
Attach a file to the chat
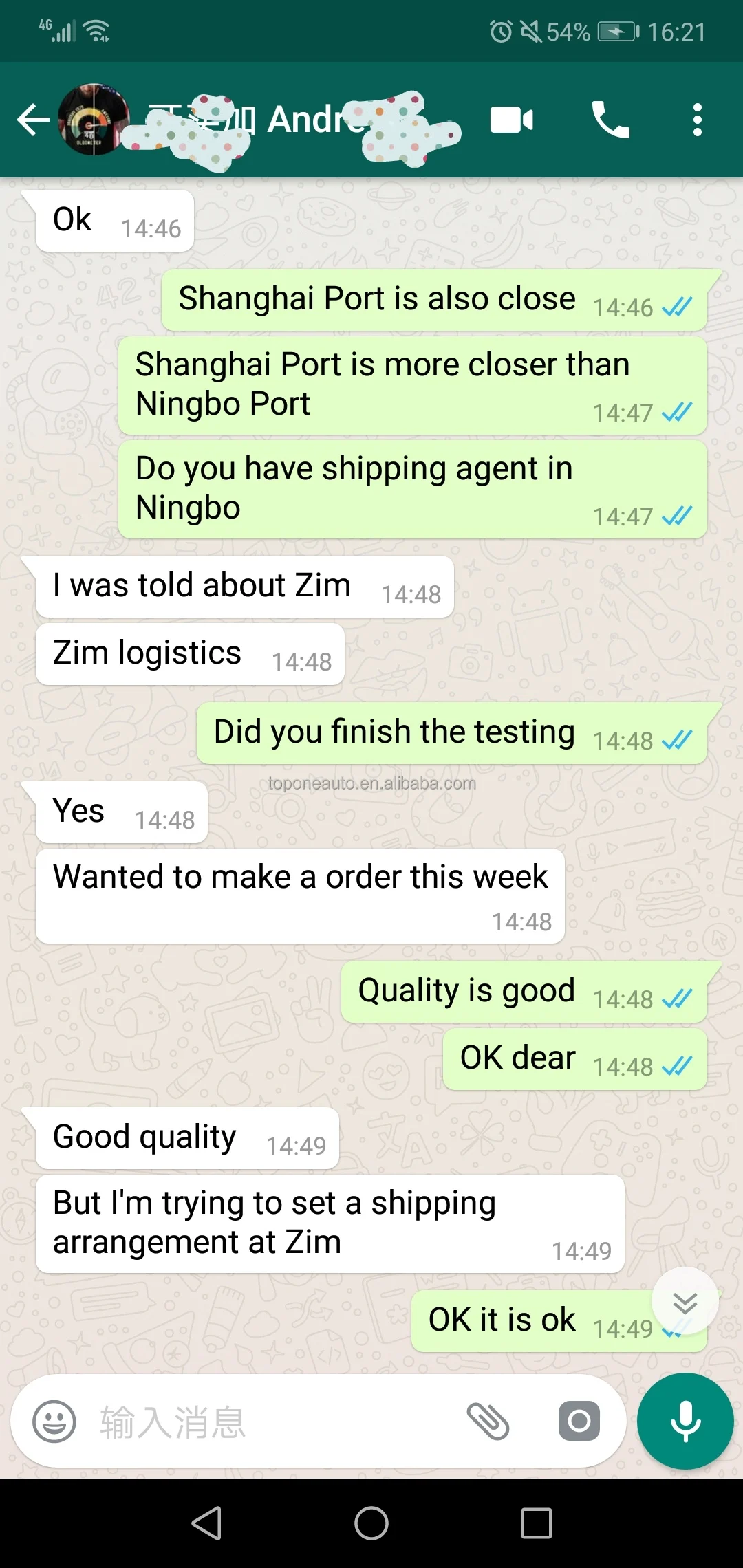[488, 1422]
